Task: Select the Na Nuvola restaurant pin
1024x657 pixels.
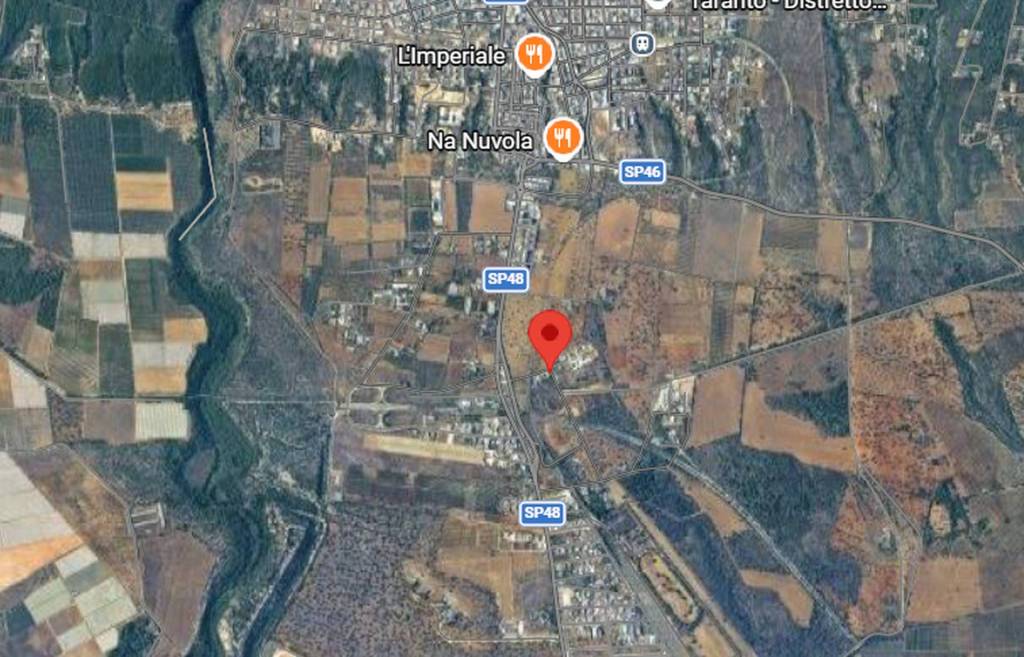Action: coord(563,138)
